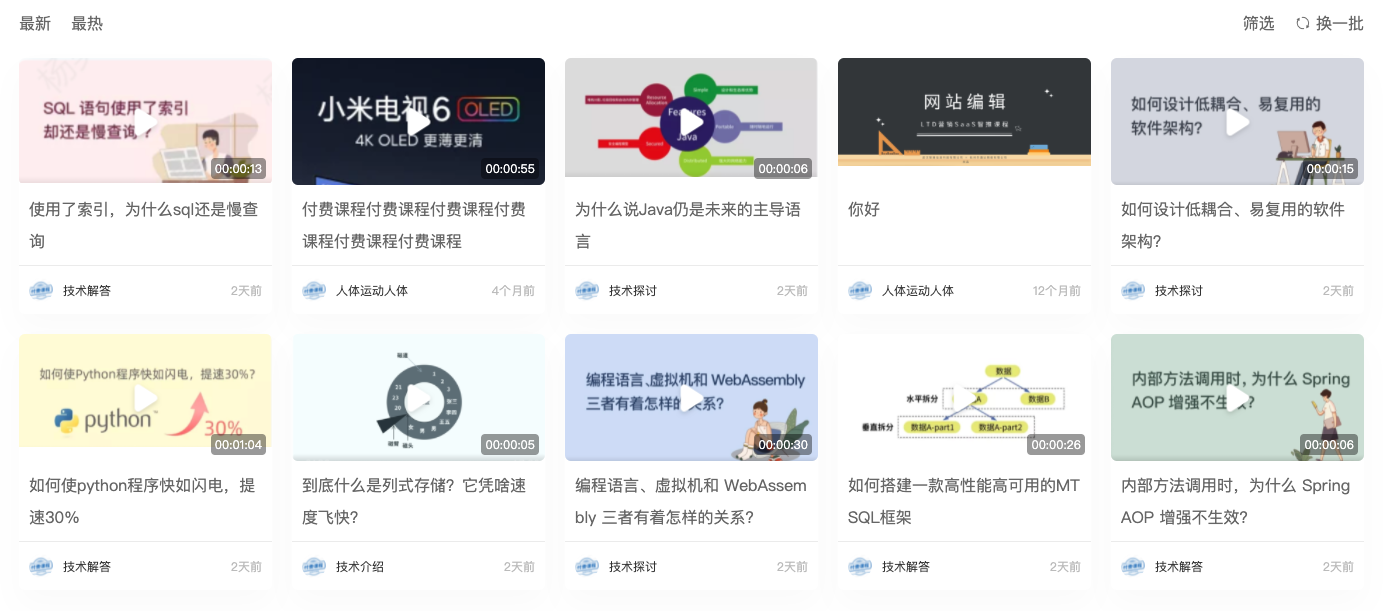1388x611 pixels.
Task: Switch to the 最热 tab
Action: pyautogui.click(x=87, y=23)
